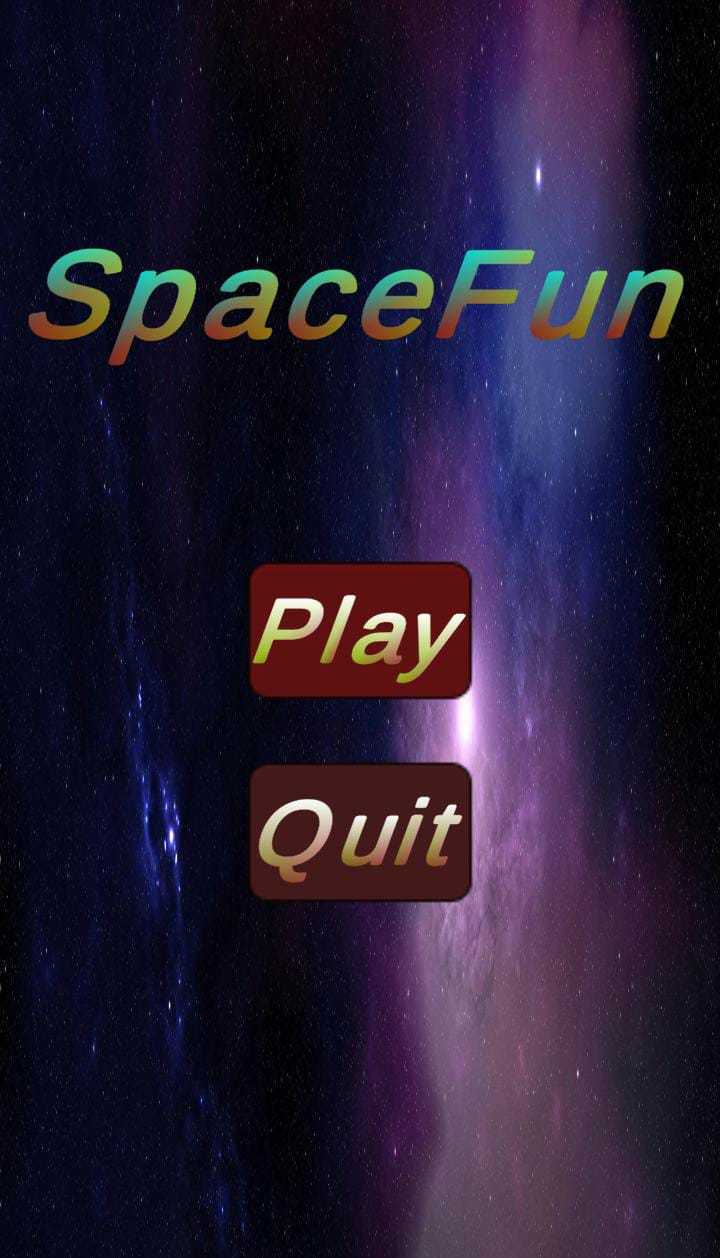Start the game with Play
This screenshot has height=1258, width=720.
click(360, 630)
